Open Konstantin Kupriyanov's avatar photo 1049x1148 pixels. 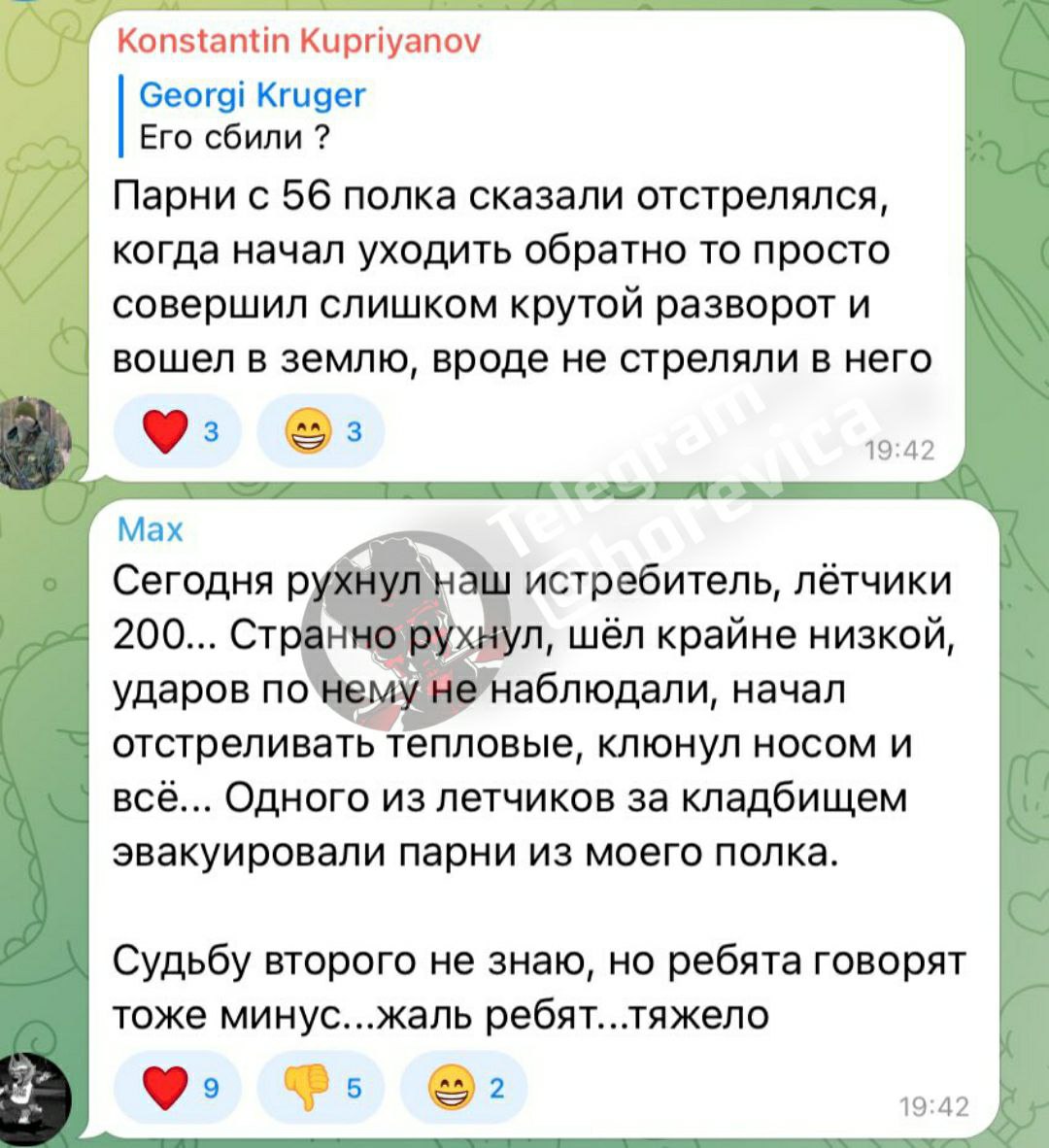point(35,442)
